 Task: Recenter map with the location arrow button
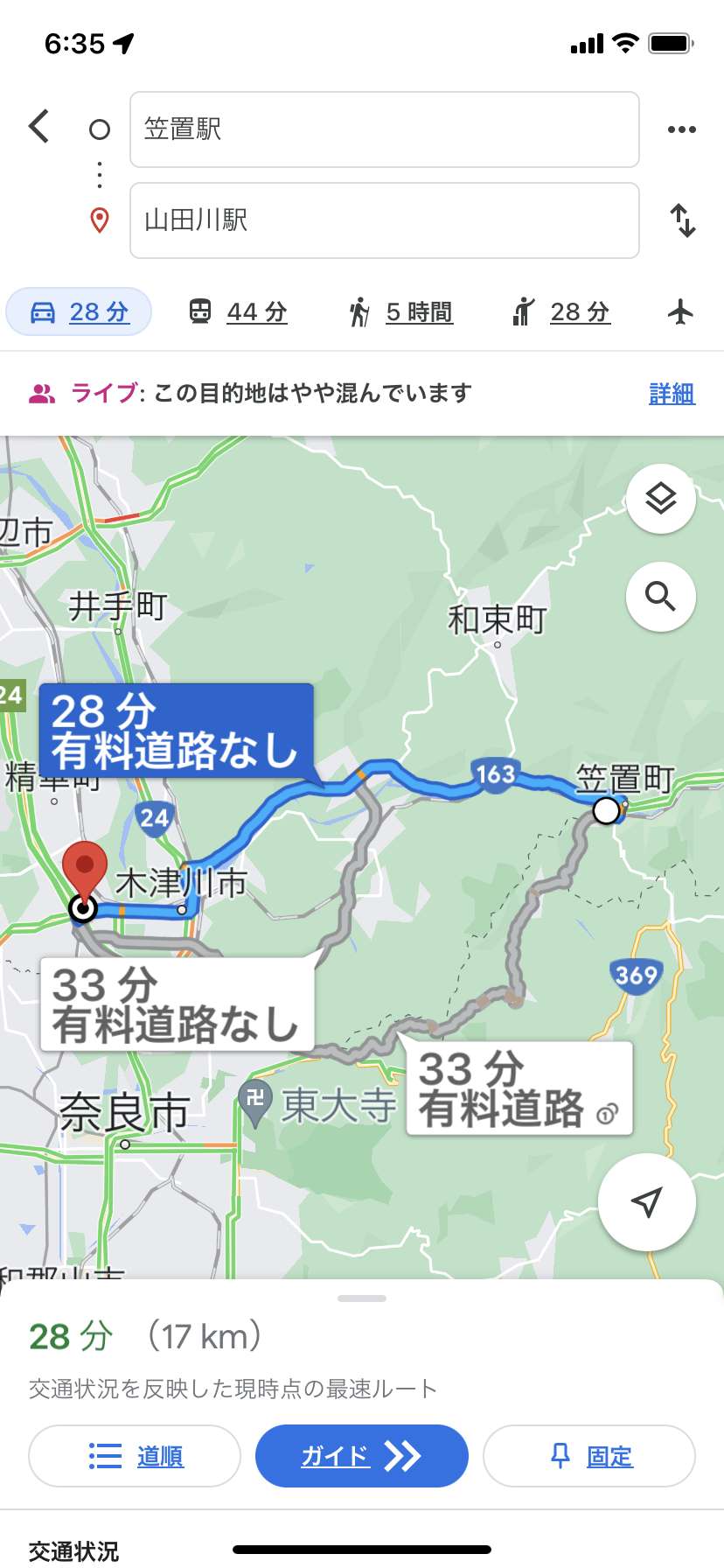647,1202
